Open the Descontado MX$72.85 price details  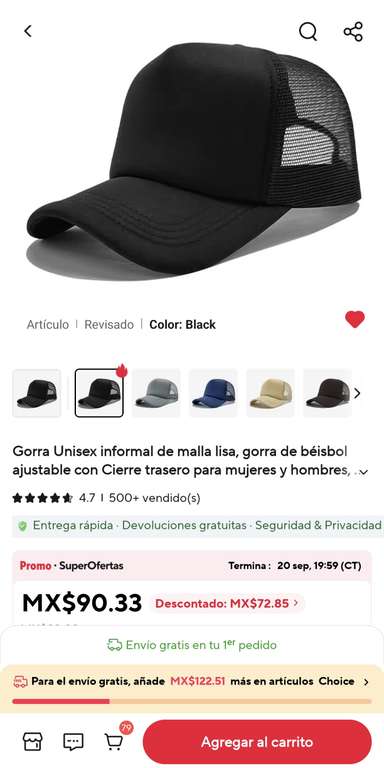point(227,603)
